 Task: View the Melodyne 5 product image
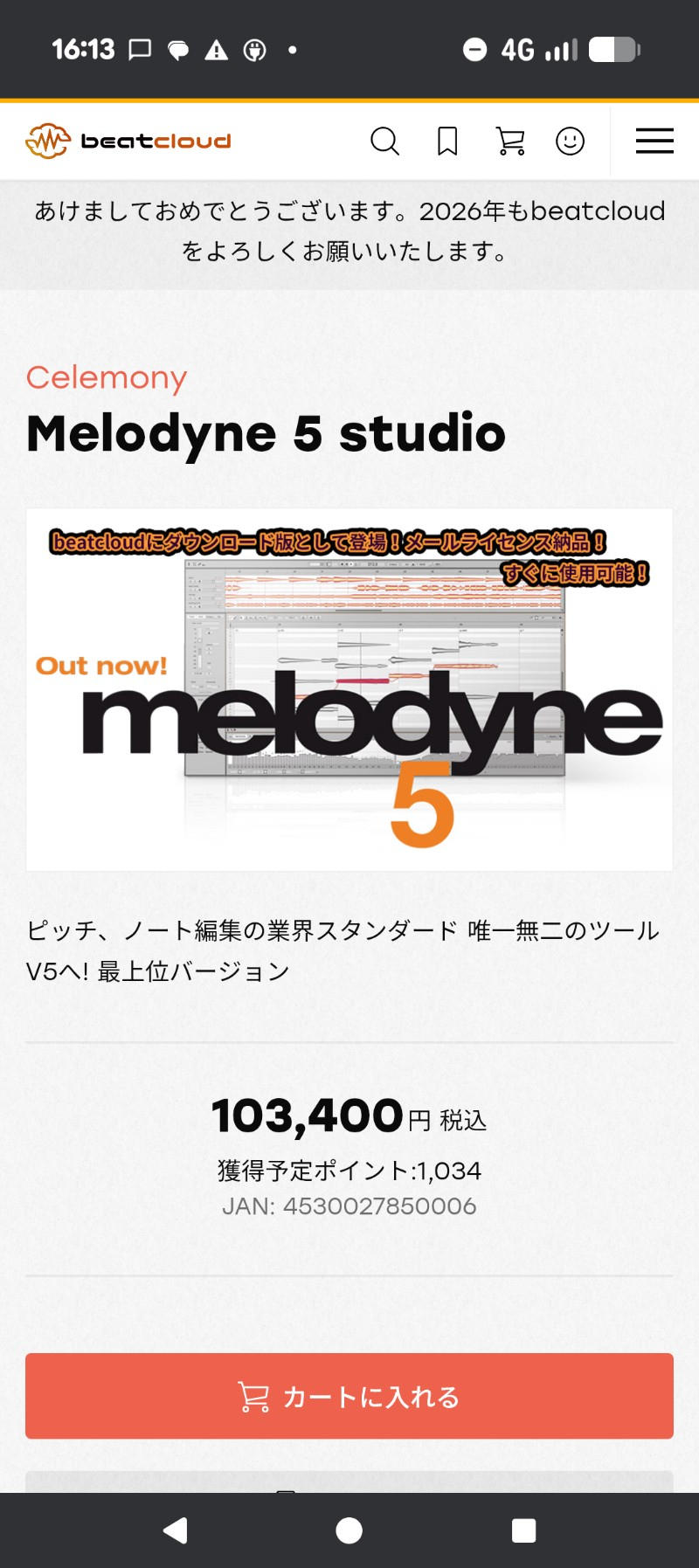(349, 690)
